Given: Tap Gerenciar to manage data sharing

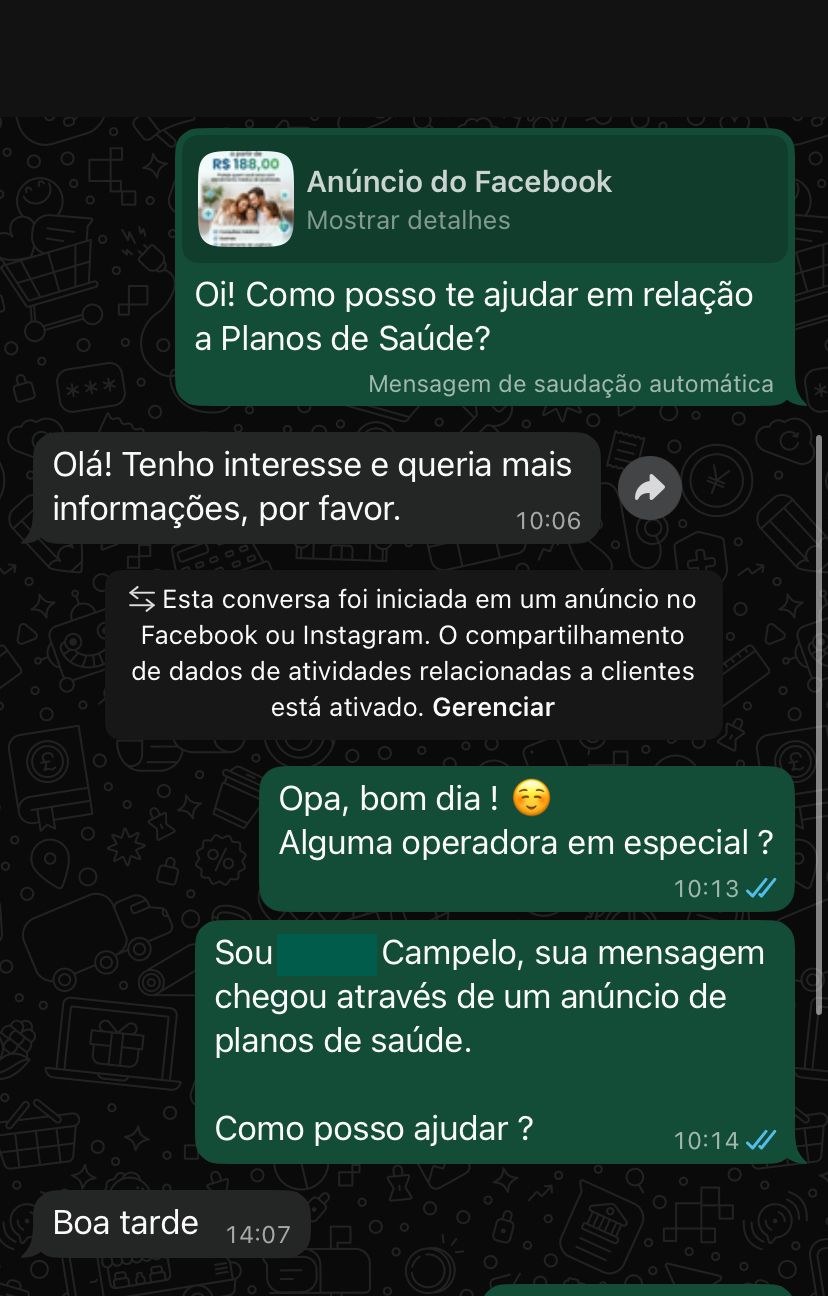Looking at the screenshot, I should (492, 707).
